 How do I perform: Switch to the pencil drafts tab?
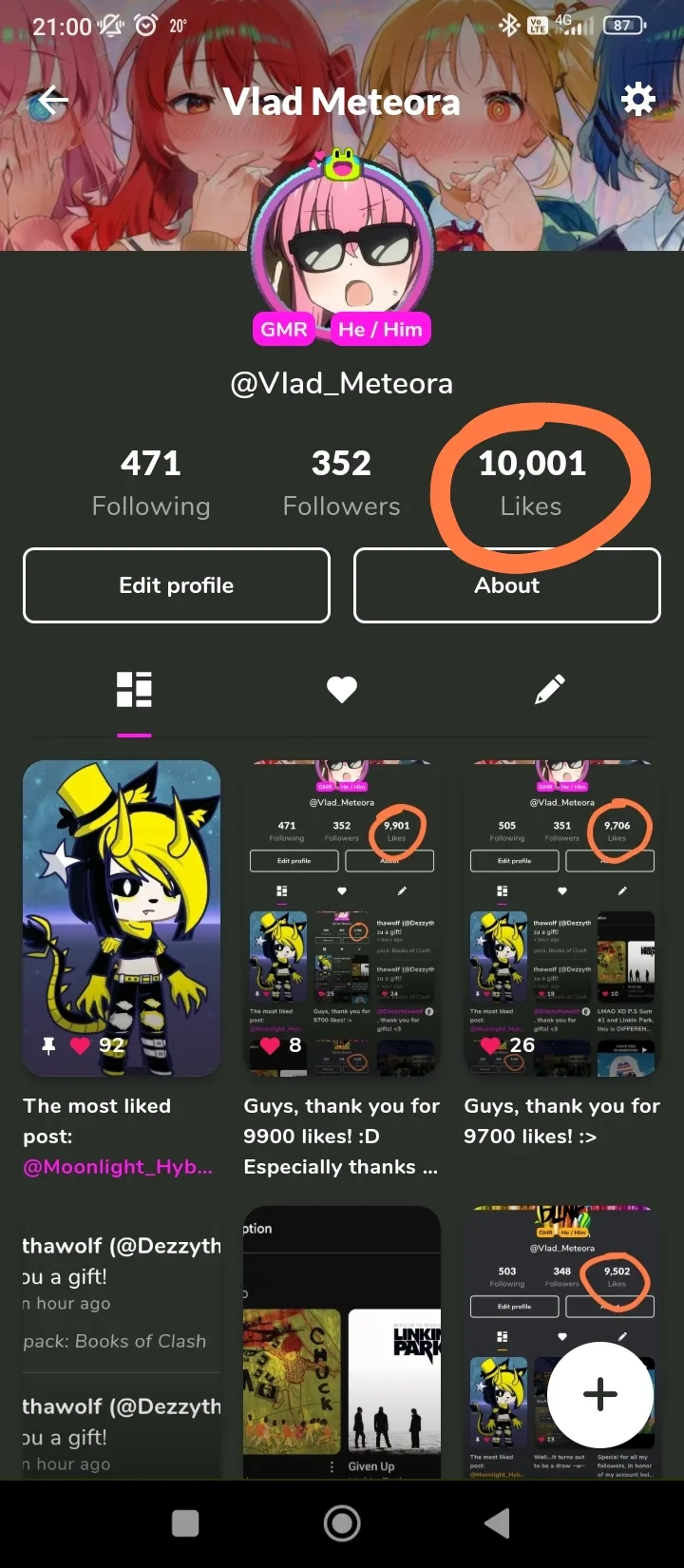550,690
